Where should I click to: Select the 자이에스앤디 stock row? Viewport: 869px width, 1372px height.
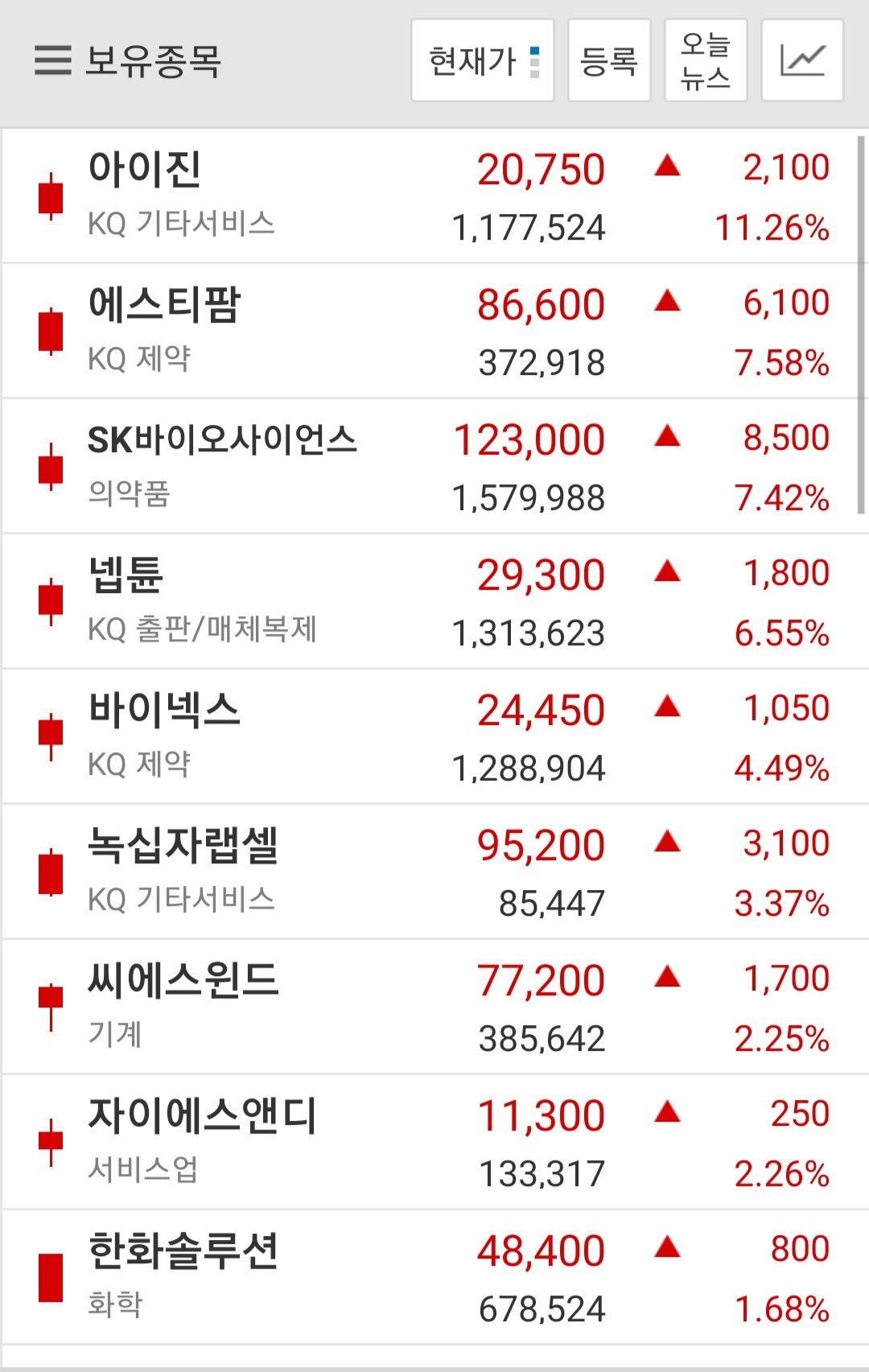[x=434, y=1143]
